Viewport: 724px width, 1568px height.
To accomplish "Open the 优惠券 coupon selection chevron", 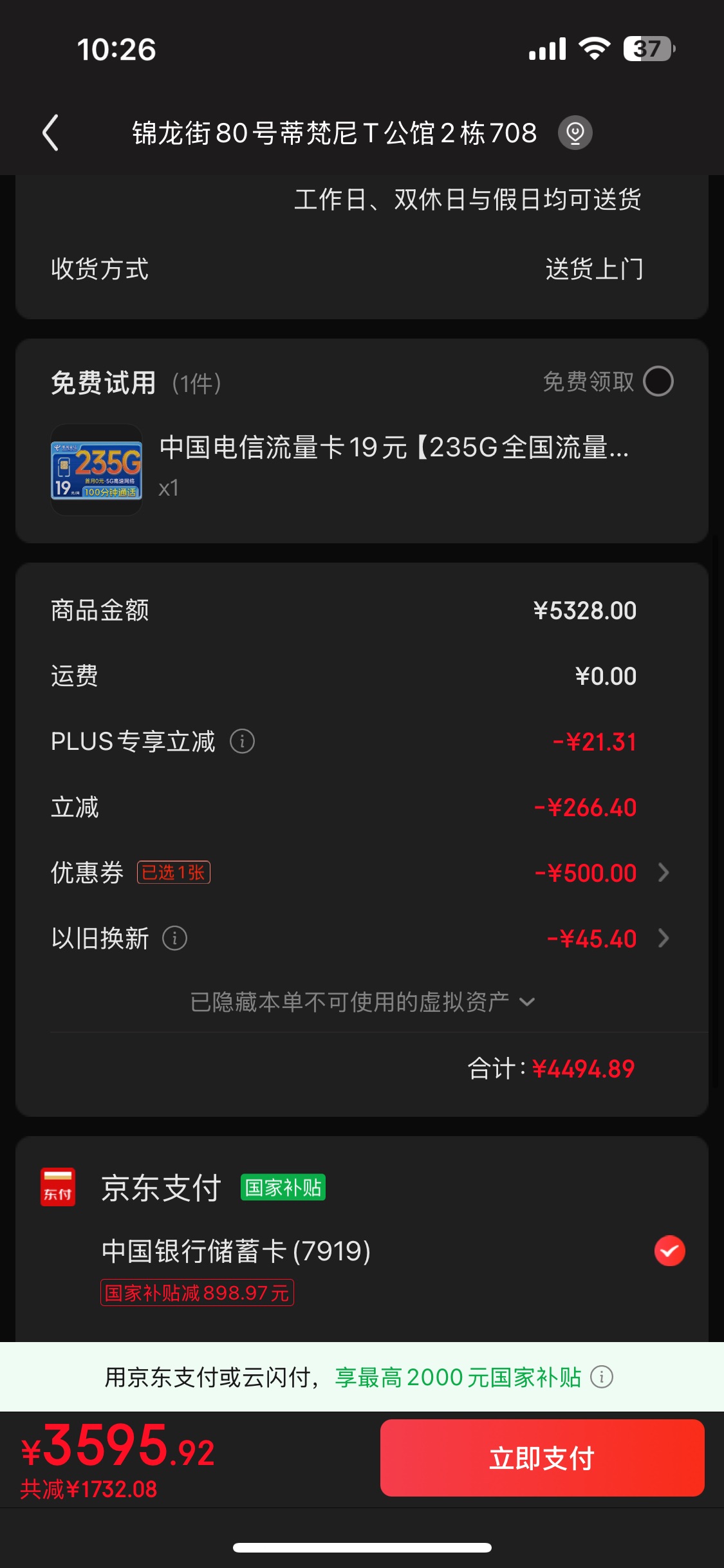I will pos(663,873).
